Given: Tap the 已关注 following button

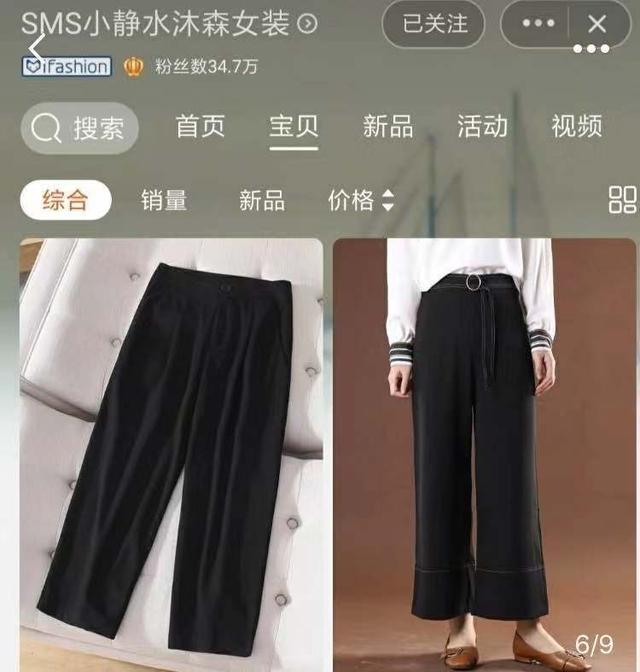Looking at the screenshot, I should tap(433, 24).
